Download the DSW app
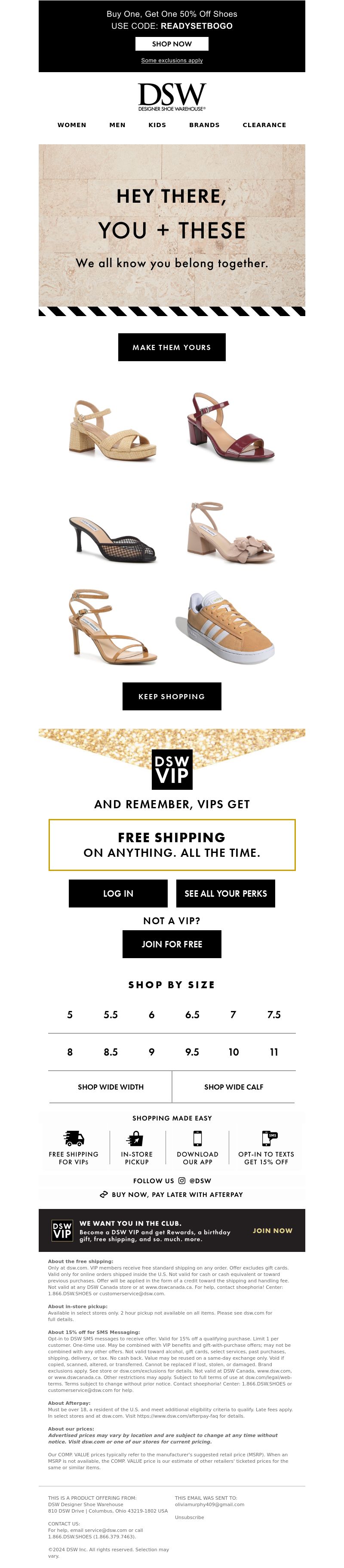Screen dimensions: 344x1568 197,1148
